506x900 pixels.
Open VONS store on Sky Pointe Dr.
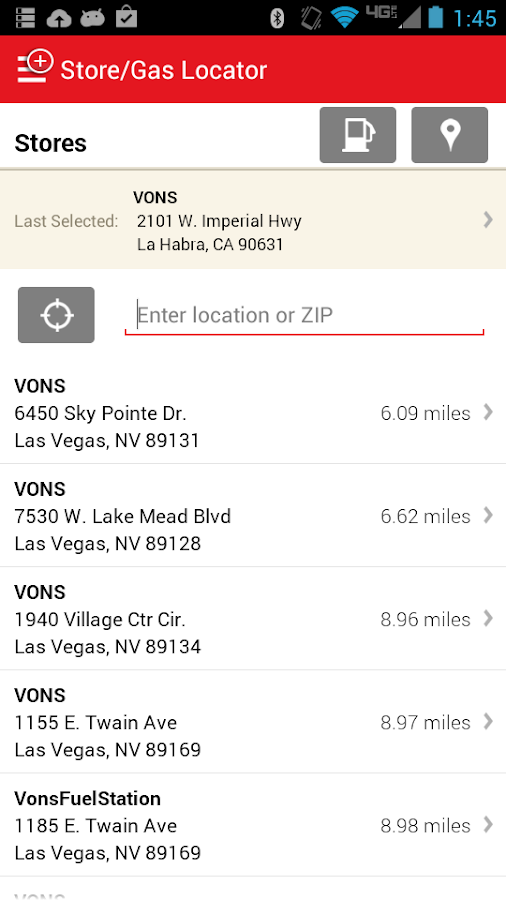click(x=253, y=413)
